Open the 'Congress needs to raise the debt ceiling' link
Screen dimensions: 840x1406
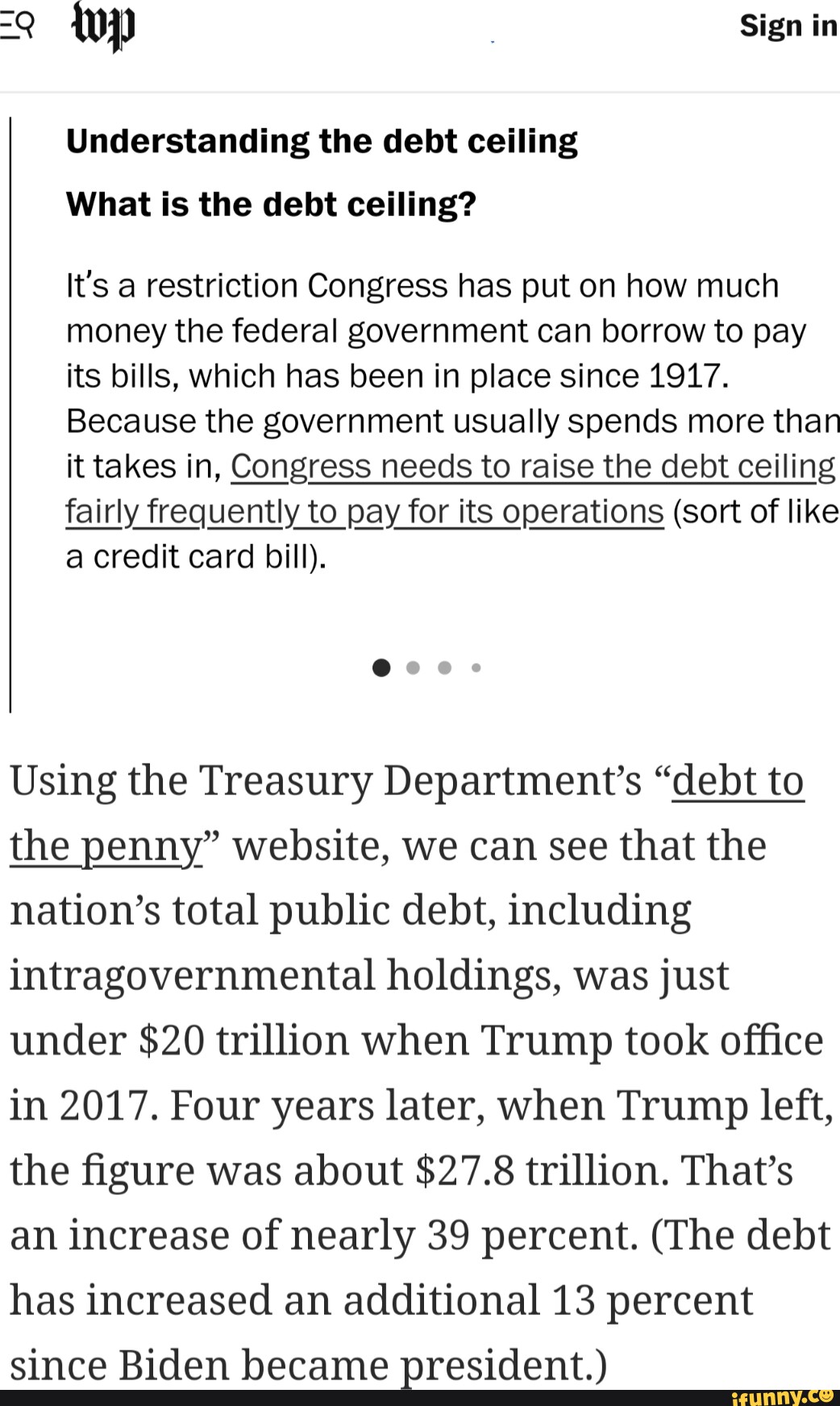(x=532, y=467)
